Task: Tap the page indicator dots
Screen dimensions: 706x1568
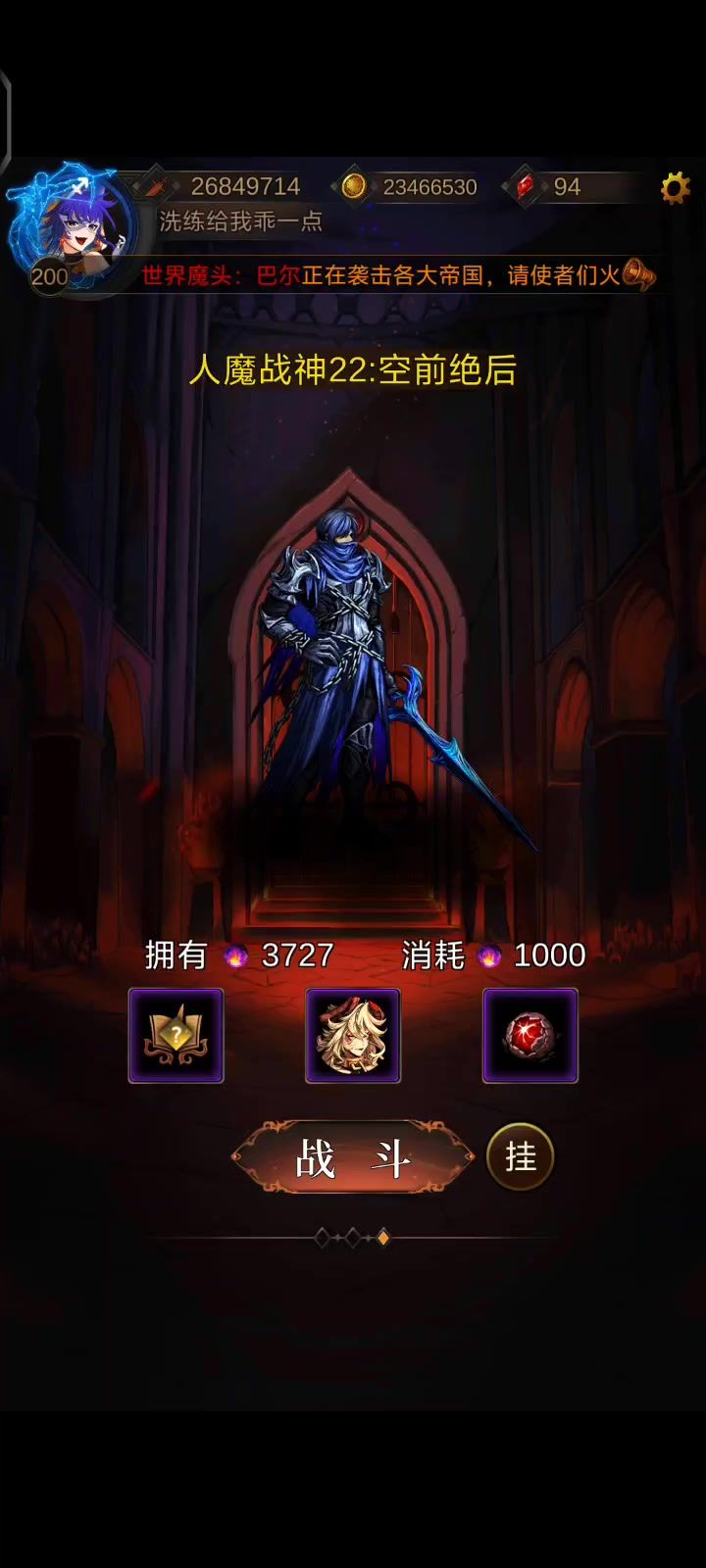Action: (352, 1238)
